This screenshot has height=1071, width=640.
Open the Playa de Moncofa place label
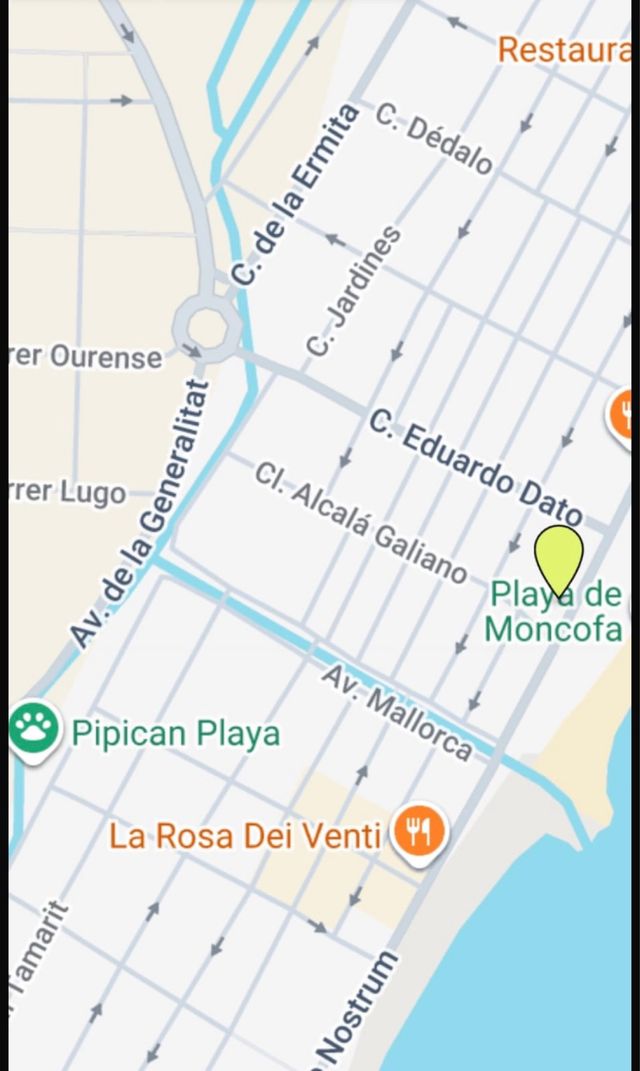(x=553, y=612)
